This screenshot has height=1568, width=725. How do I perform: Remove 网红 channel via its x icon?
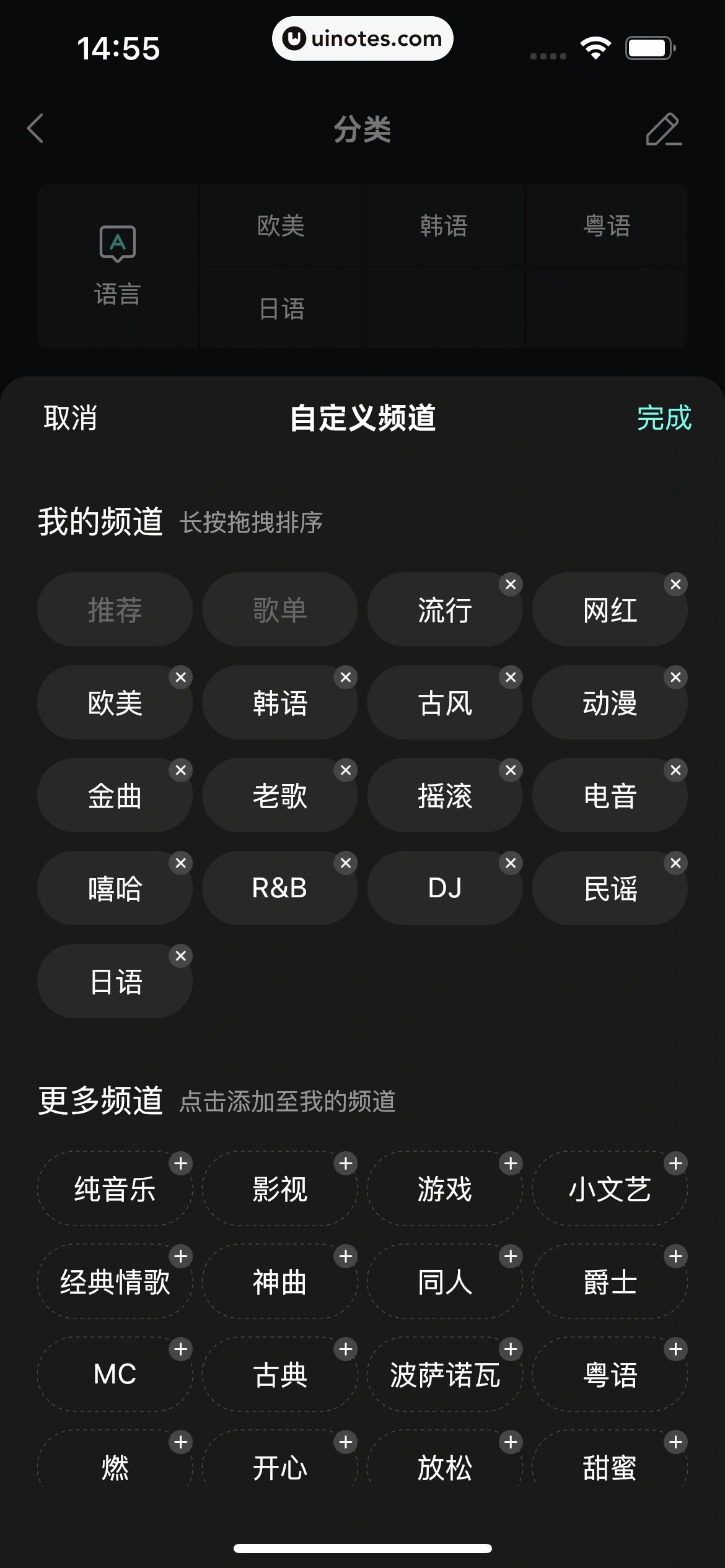pos(675,584)
